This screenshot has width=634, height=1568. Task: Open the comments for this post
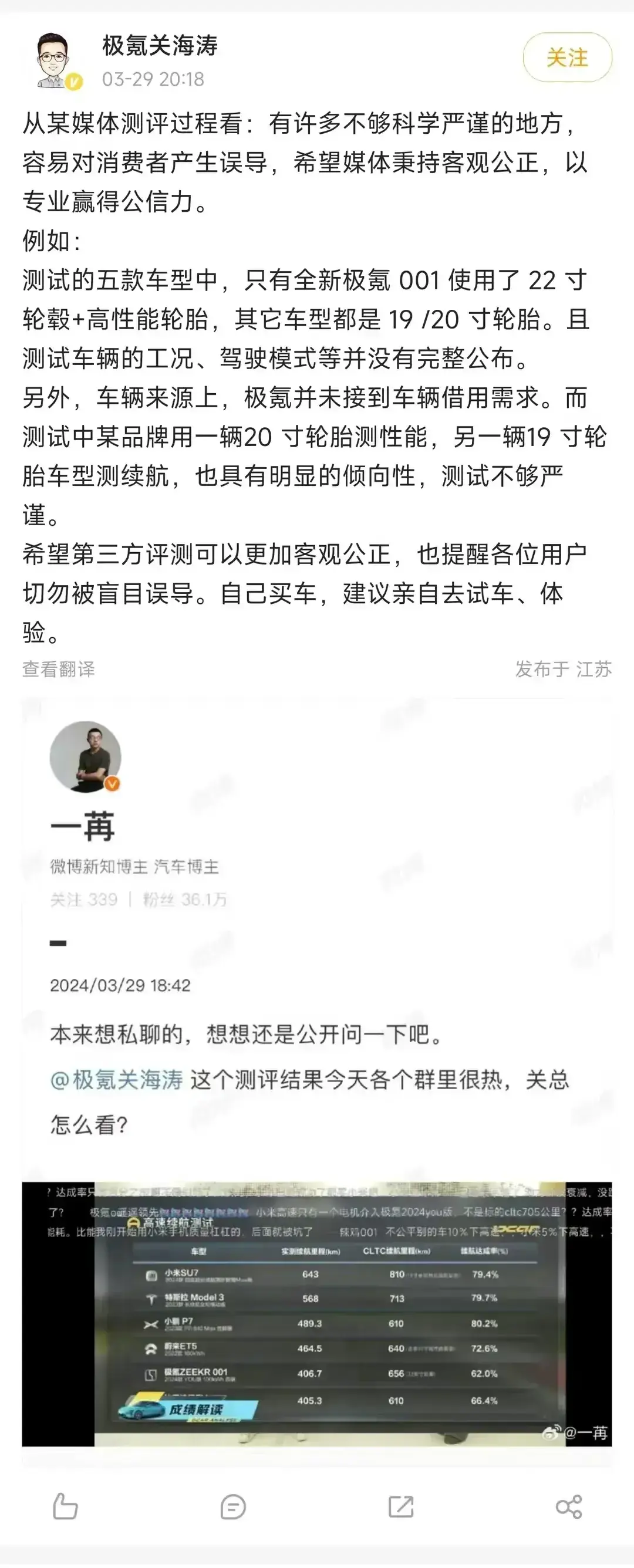tap(232, 1506)
